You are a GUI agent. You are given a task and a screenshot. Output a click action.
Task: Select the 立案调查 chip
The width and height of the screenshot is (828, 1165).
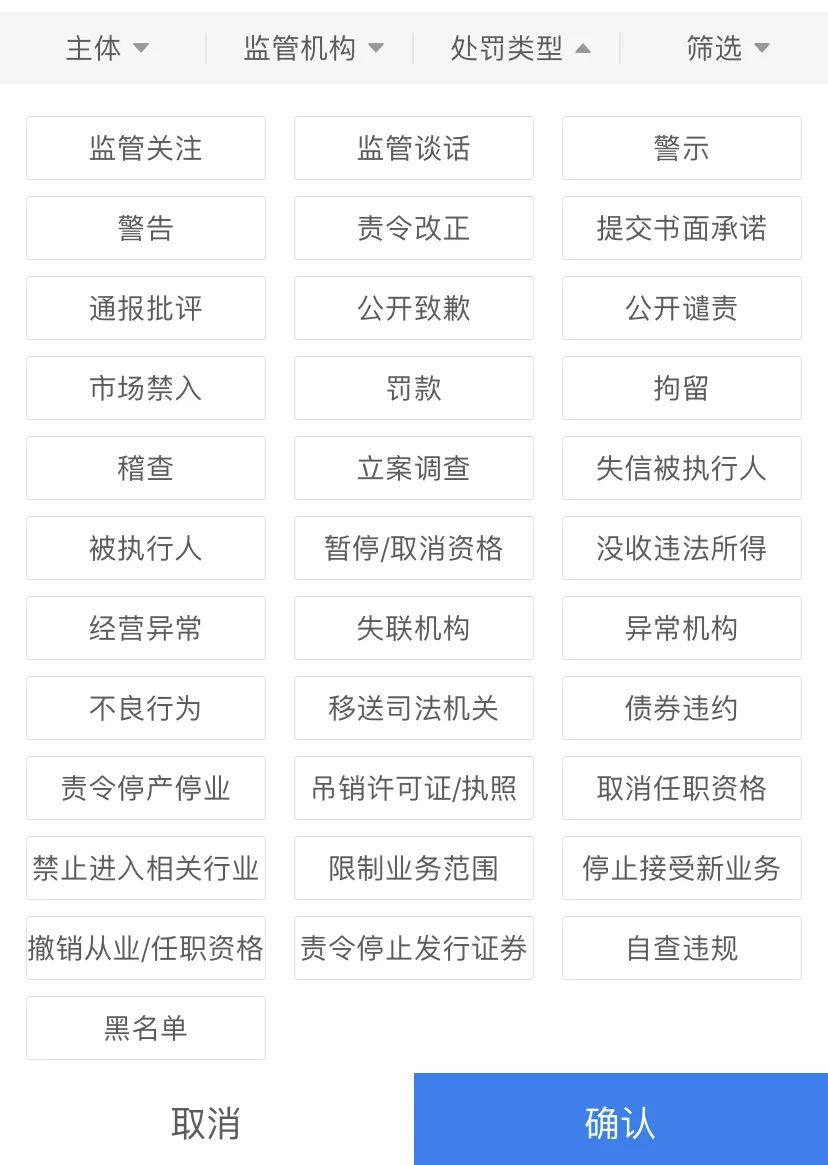(413, 468)
